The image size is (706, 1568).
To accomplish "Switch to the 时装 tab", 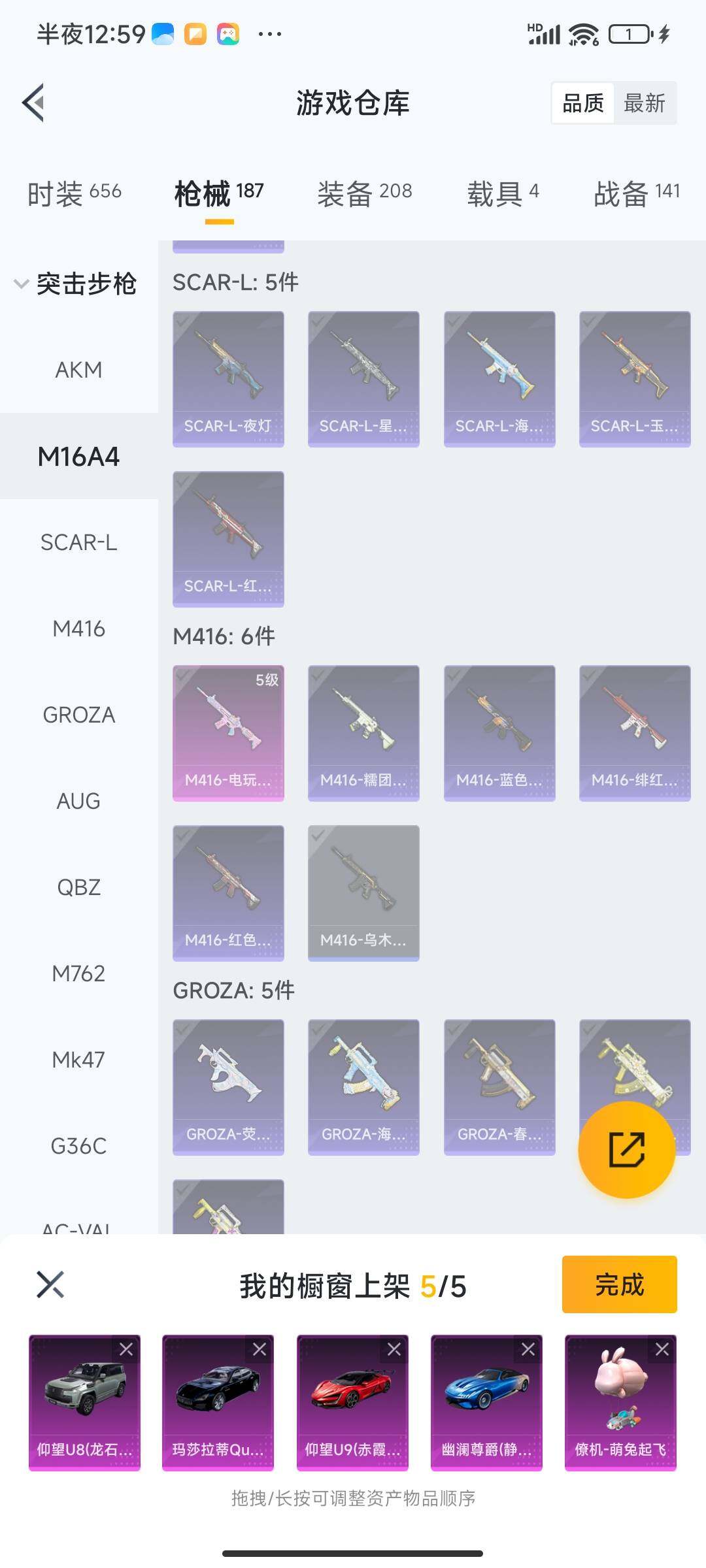I will 74,193.
